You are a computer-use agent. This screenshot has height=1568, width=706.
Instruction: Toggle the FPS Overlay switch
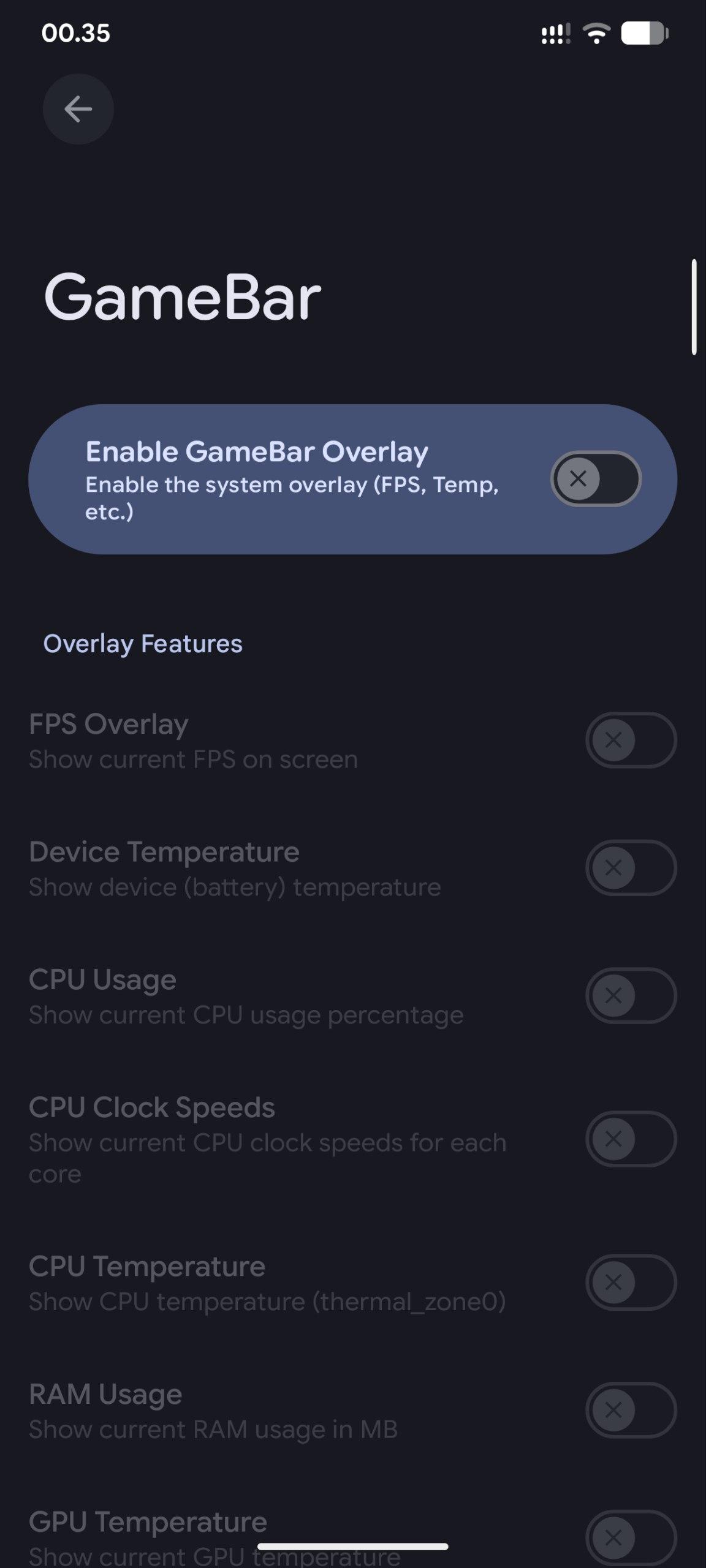[x=631, y=740]
